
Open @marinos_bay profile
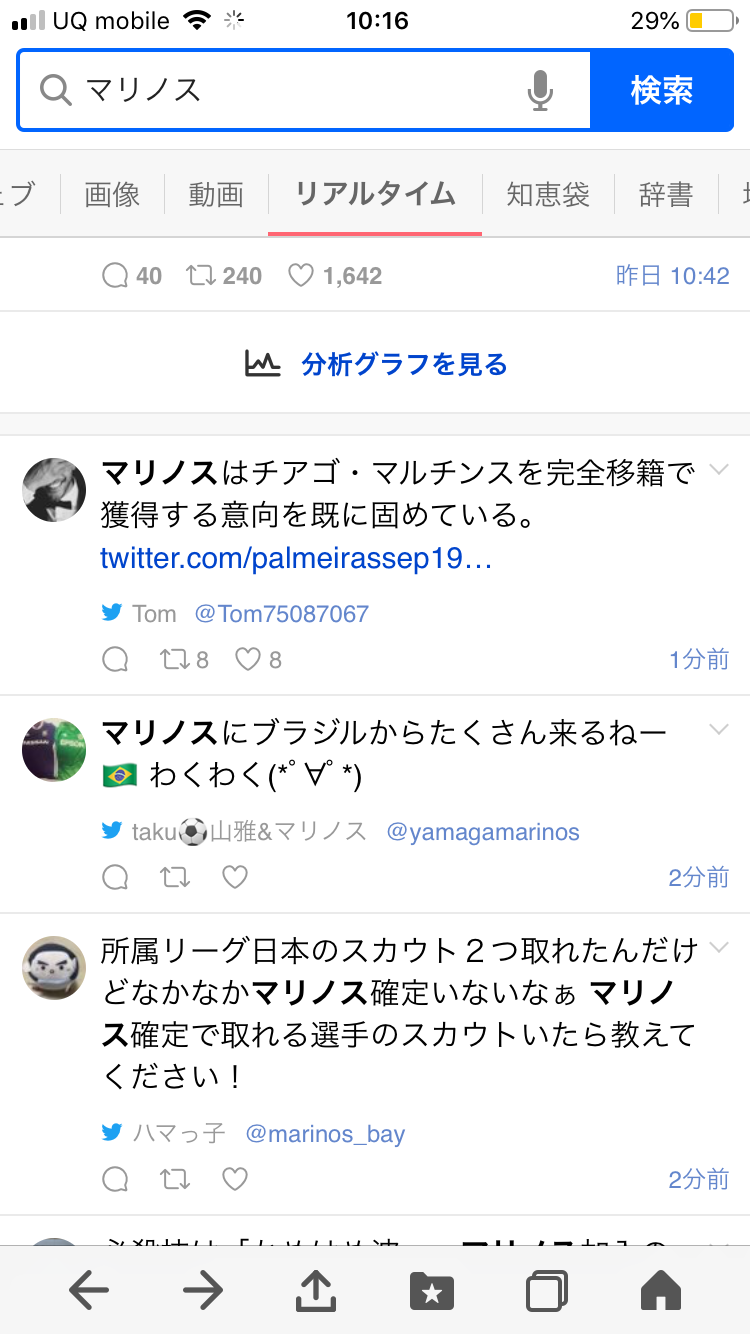coord(325,1133)
